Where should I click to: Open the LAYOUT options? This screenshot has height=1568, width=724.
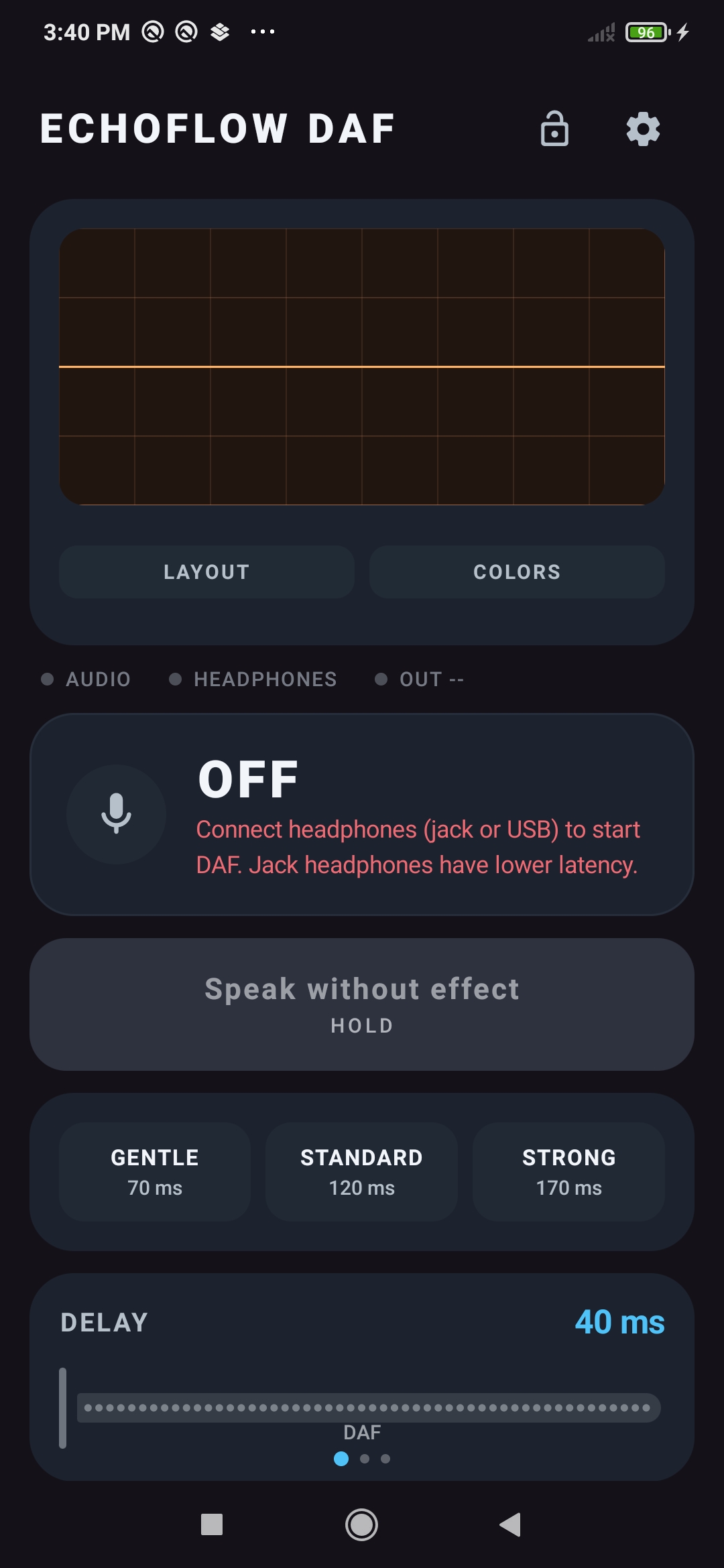(x=206, y=572)
